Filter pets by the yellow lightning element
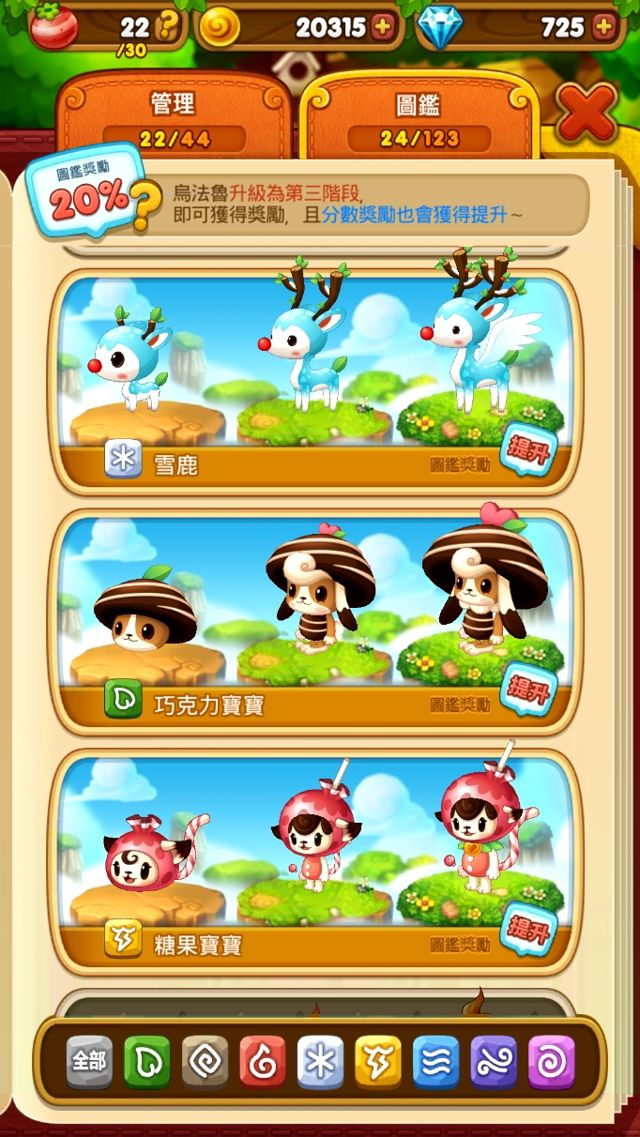 click(x=378, y=1061)
